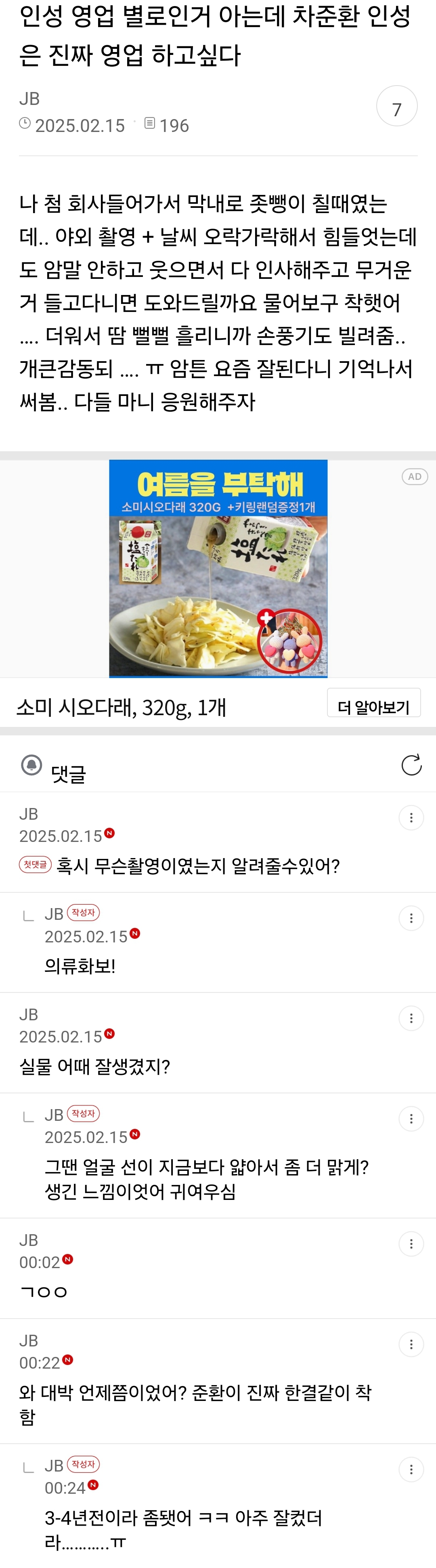This screenshot has width=436, height=1568.
Task: Tap the three dots on the ㄱㅇㅇ comment
Action: click(x=411, y=1244)
